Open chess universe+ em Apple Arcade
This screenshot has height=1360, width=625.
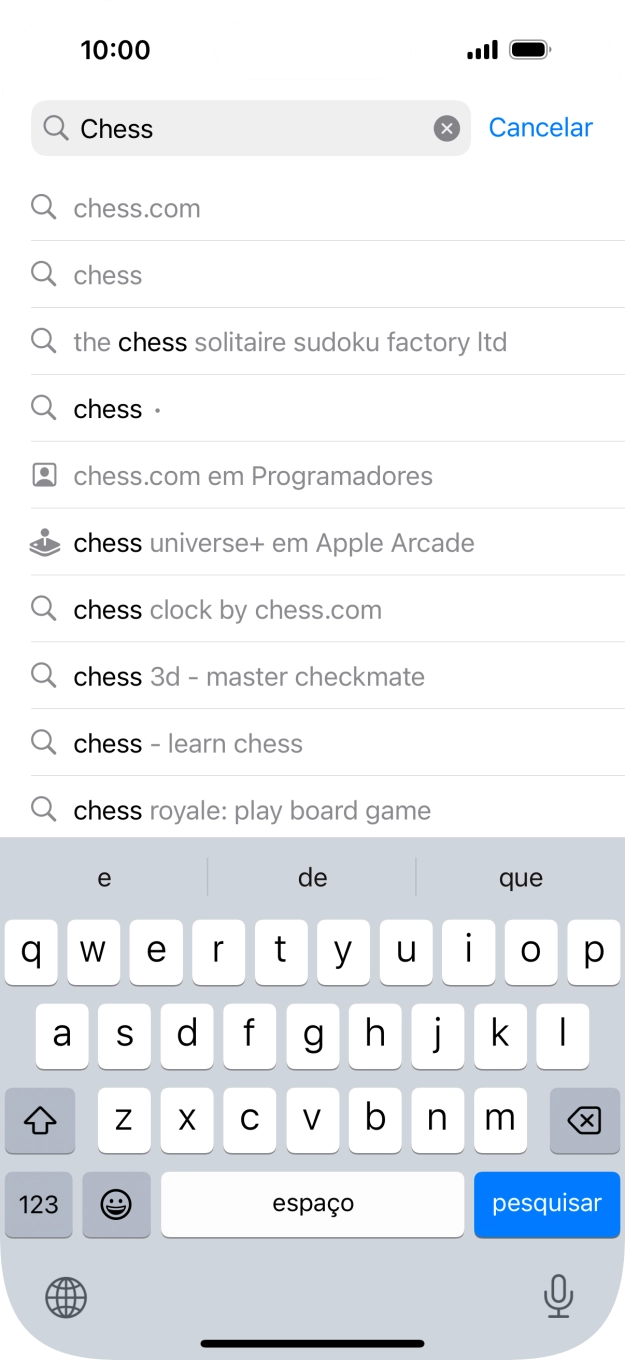click(x=274, y=543)
